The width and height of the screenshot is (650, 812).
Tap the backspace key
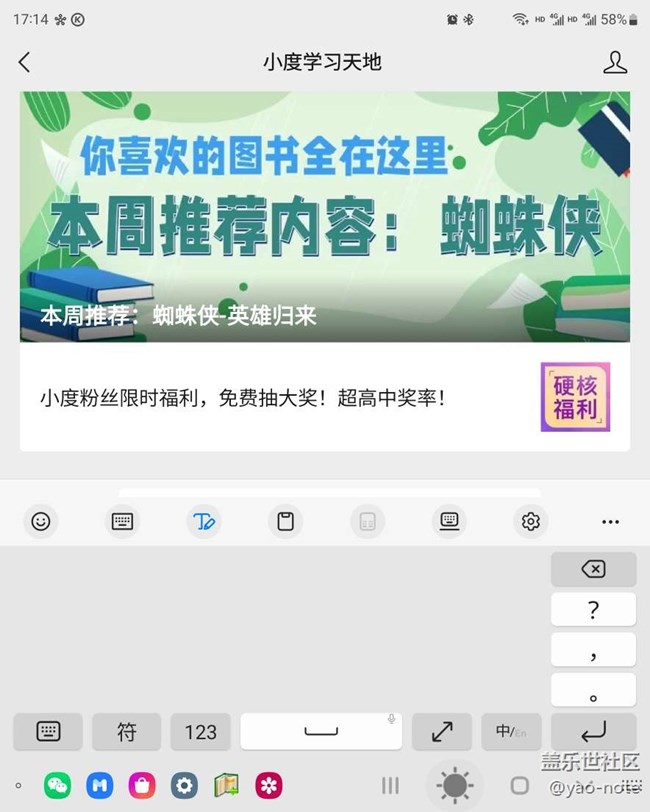593,569
